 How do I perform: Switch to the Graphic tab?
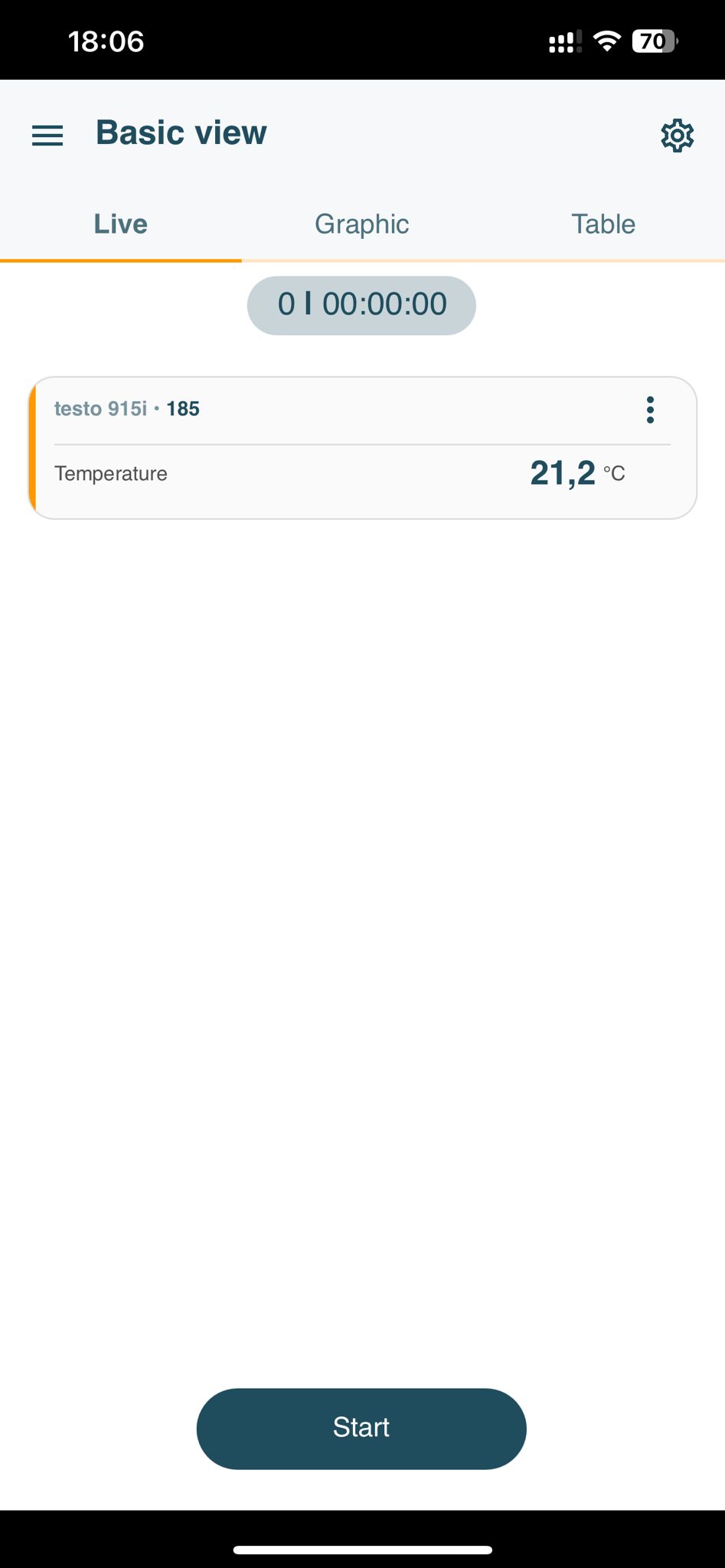[361, 224]
